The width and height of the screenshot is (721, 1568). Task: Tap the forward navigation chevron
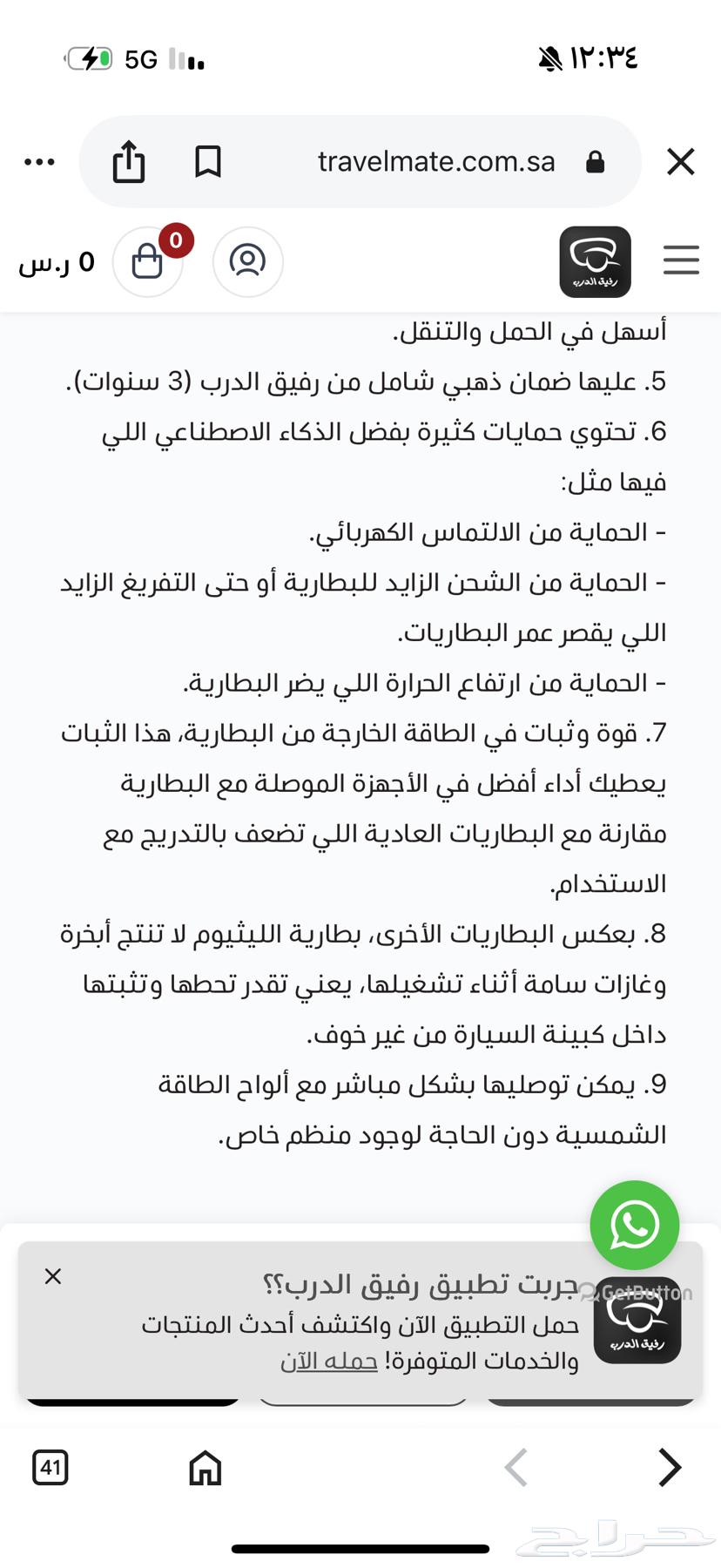click(x=669, y=1468)
